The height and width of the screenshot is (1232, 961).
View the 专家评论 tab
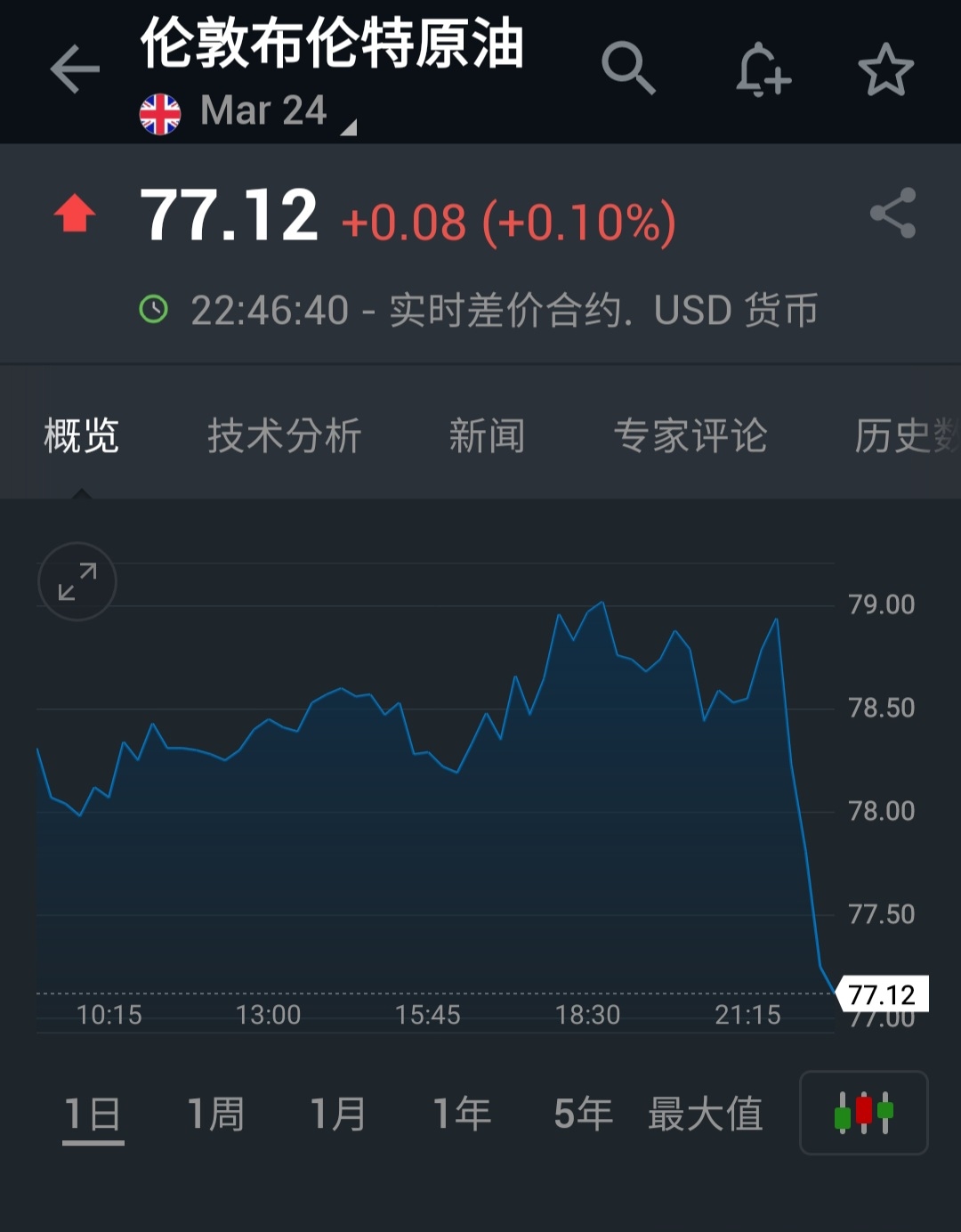tap(690, 436)
